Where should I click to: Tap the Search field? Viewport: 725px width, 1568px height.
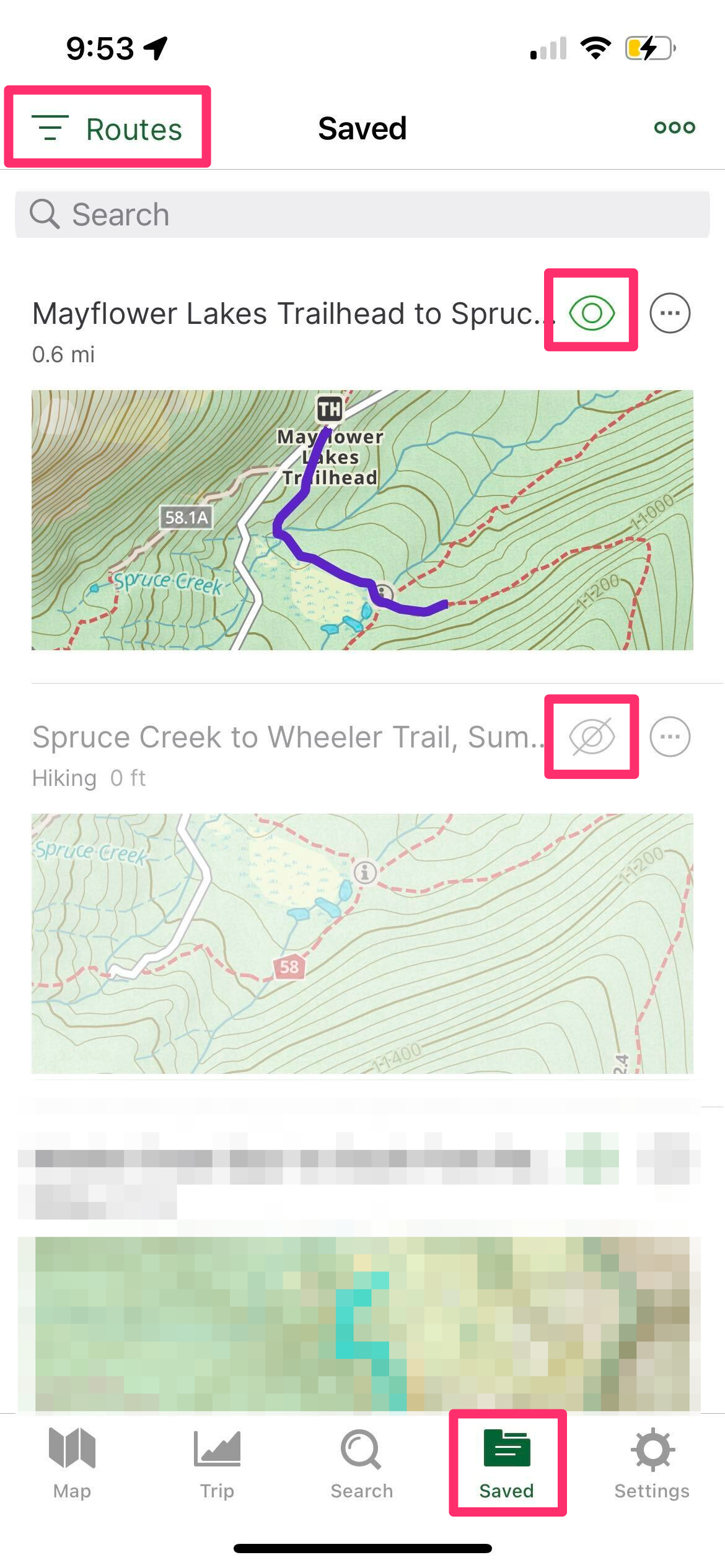tap(362, 214)
